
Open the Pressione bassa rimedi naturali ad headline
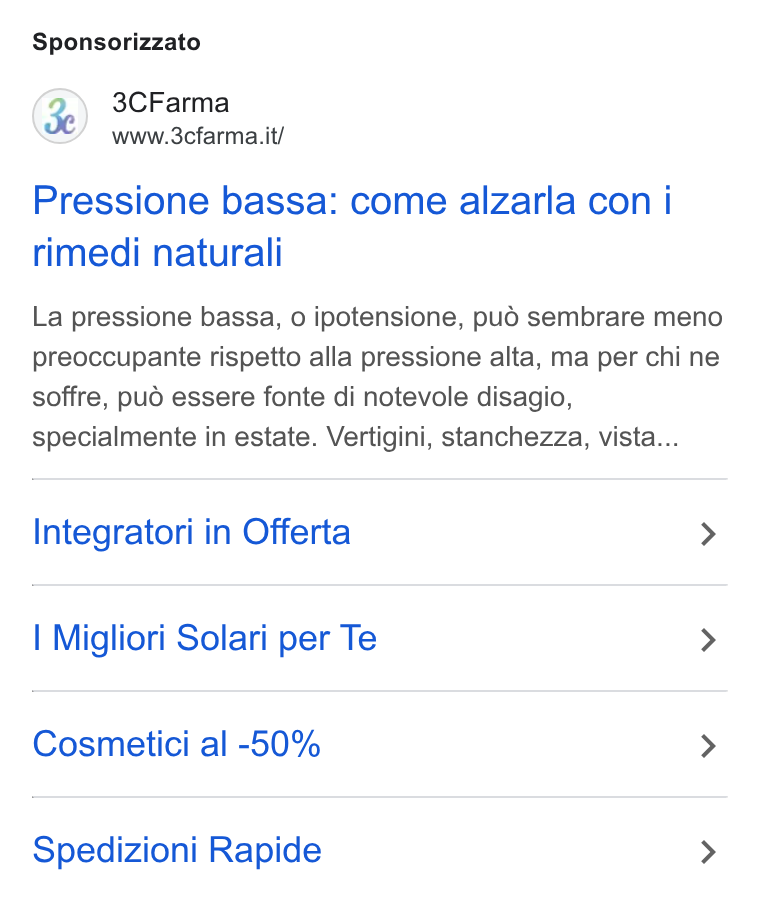click(352, 227)
